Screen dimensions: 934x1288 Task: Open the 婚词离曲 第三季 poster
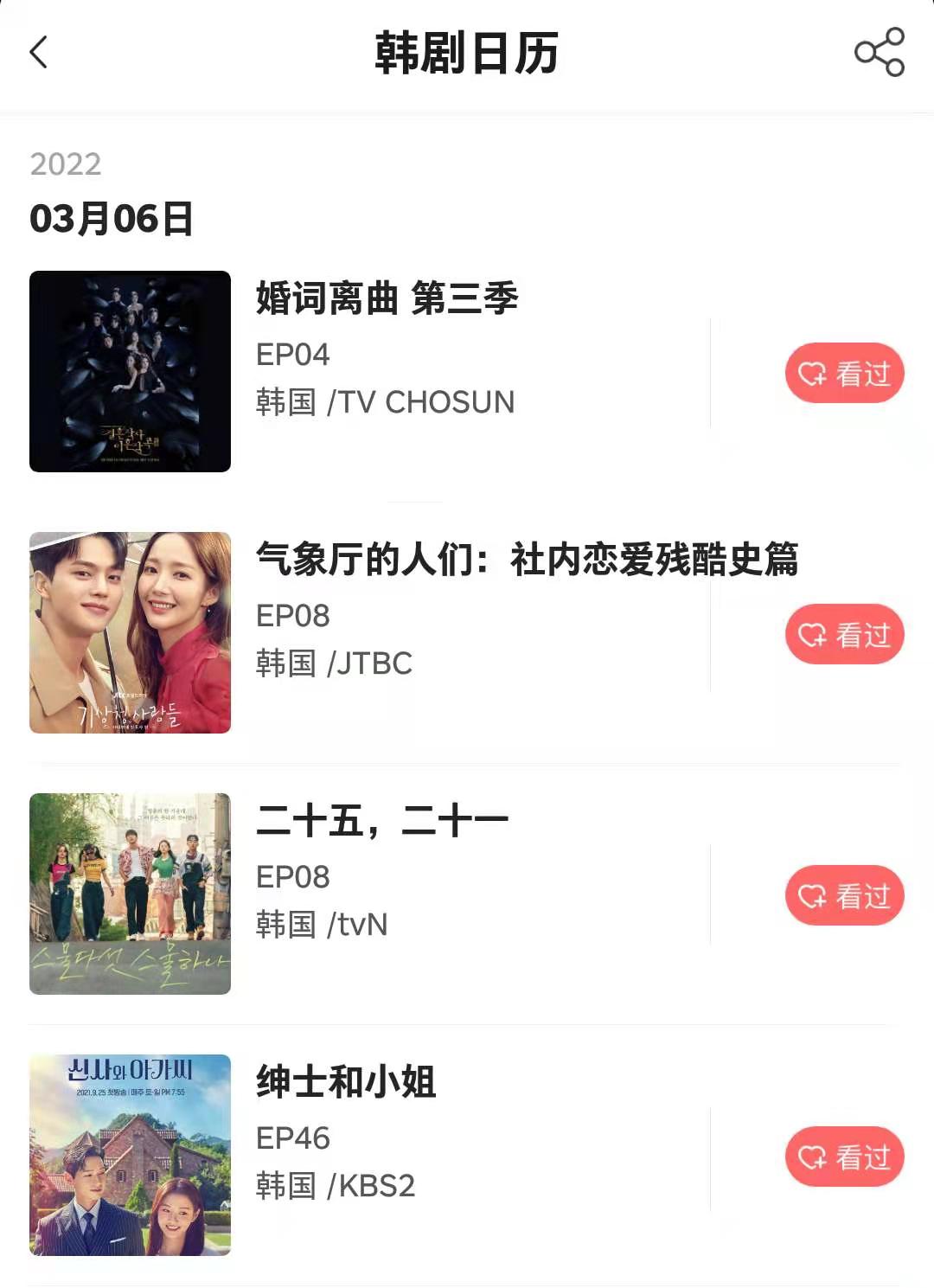click(130, 372)
